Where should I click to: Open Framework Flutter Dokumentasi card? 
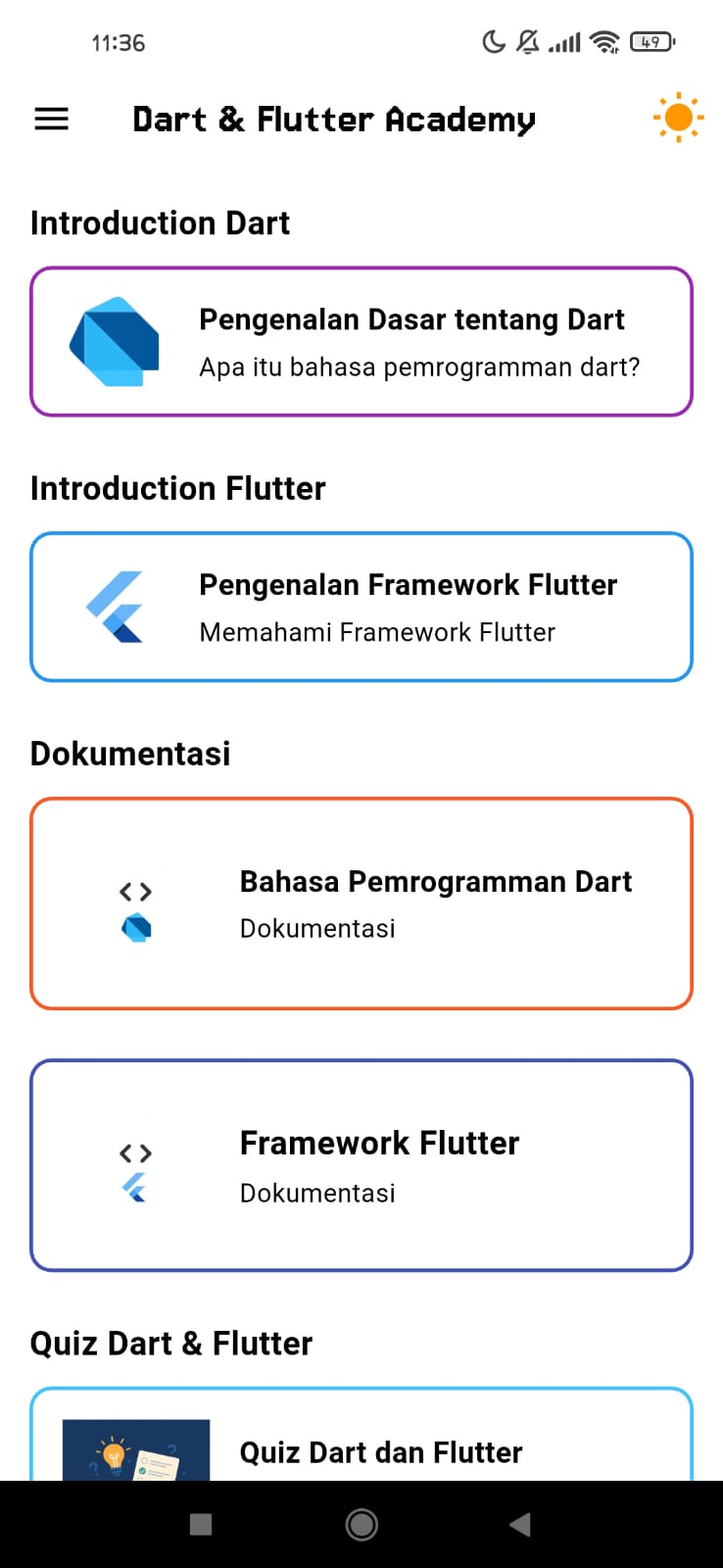[361, 1165]
